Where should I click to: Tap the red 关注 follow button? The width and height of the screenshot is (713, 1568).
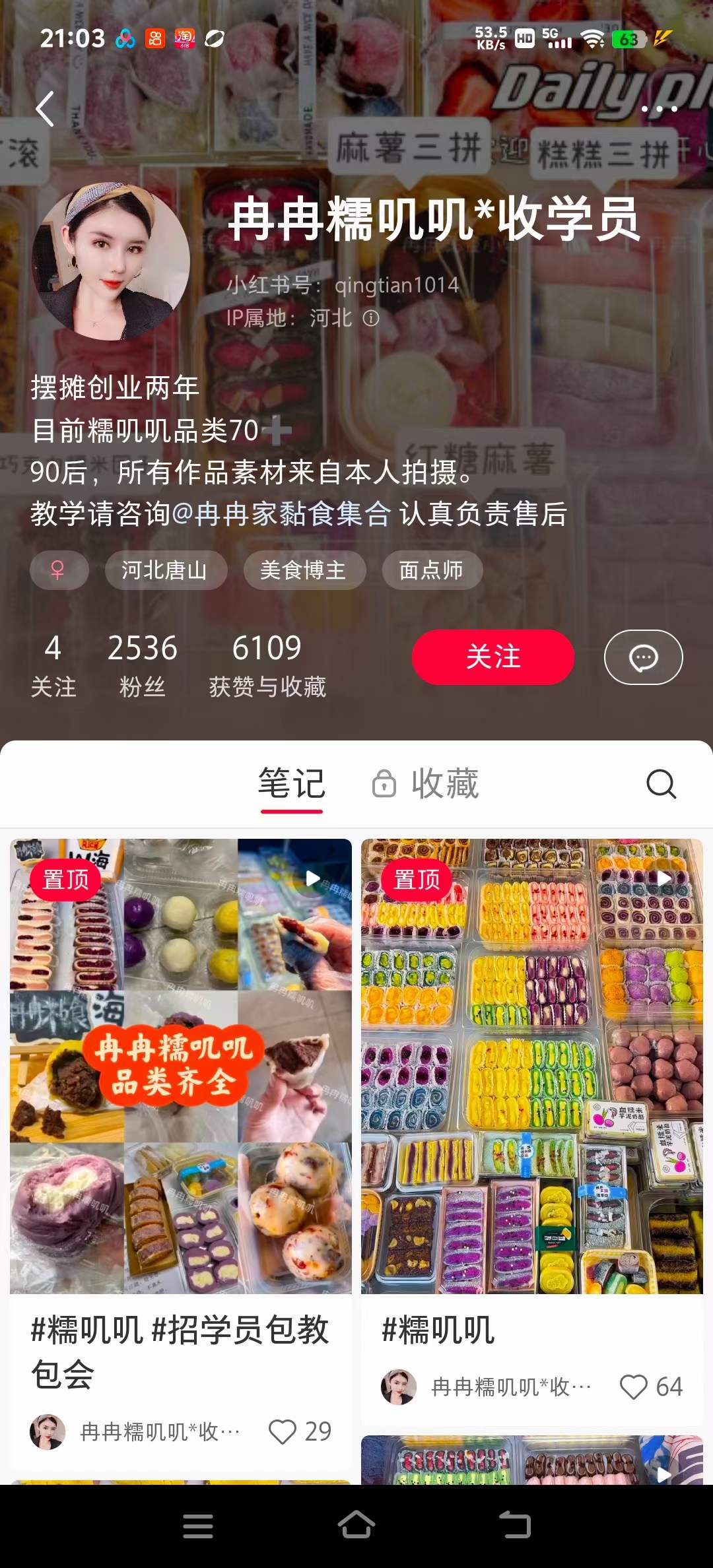[493, 657]
